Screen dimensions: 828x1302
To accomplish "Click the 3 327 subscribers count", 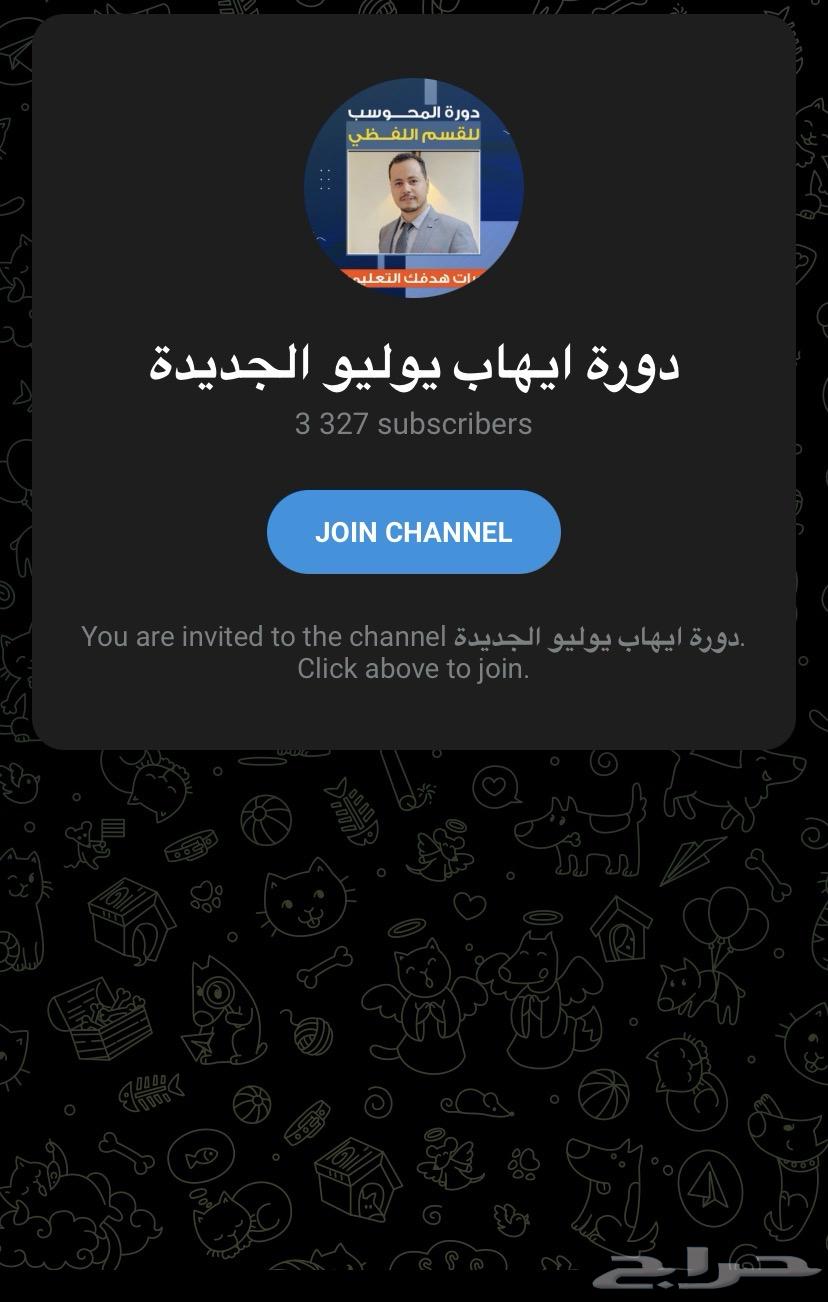I will pos(414,424).
